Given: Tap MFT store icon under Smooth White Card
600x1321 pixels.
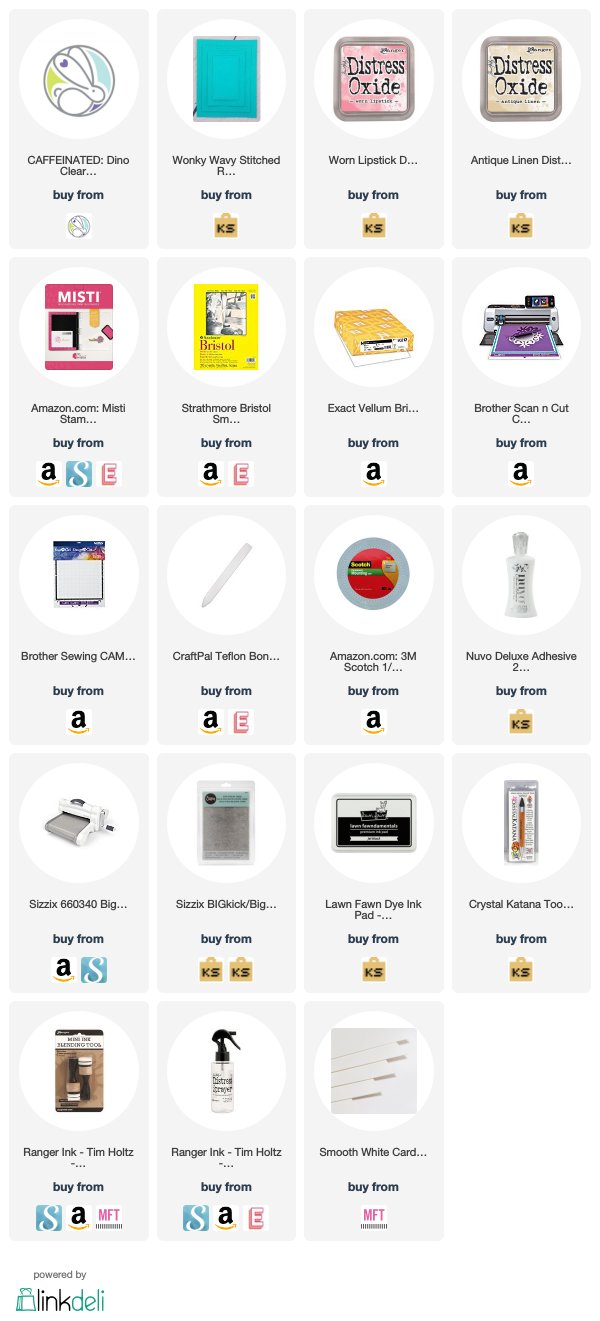Looking at the screenshot, I should tap(373, 1217).
